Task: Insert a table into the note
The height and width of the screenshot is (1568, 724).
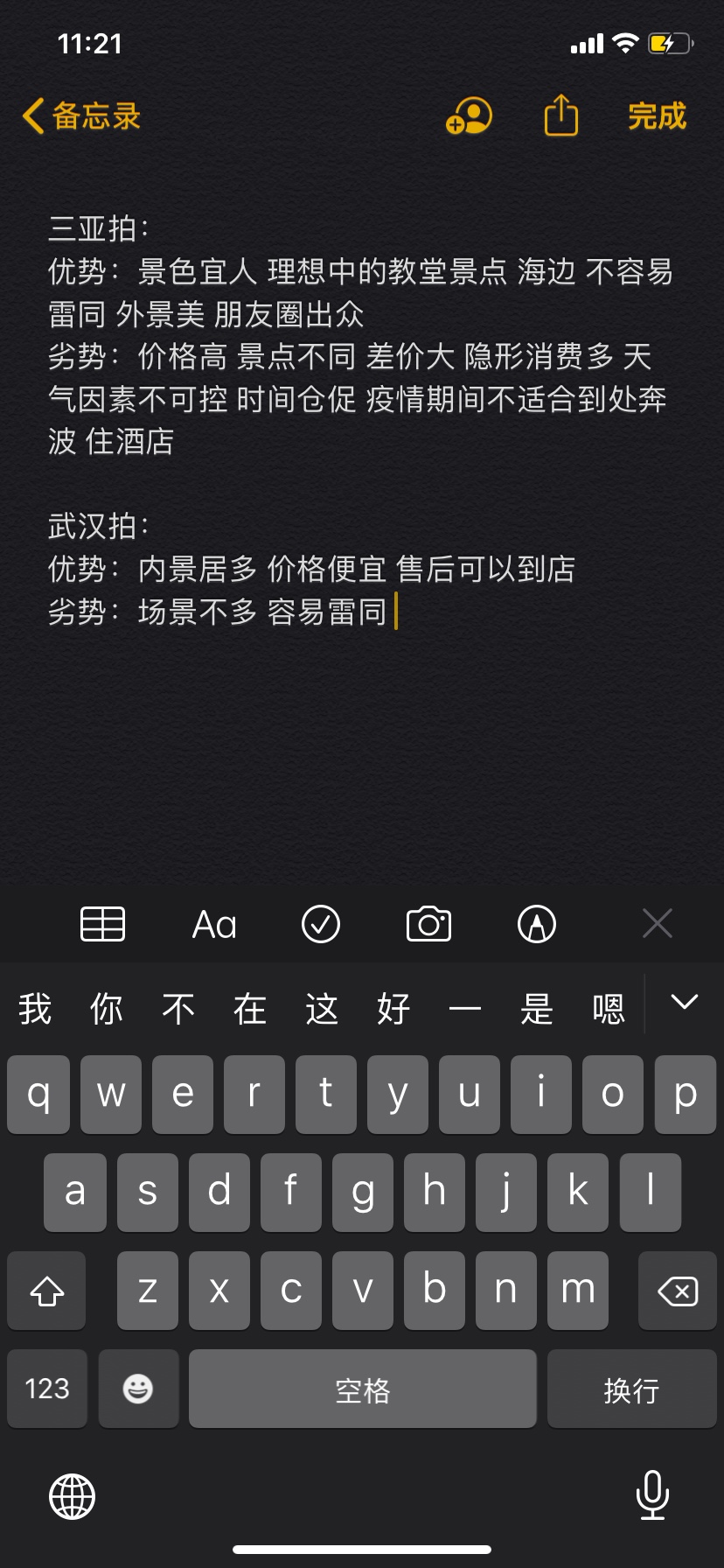Action: click(103, 924)
